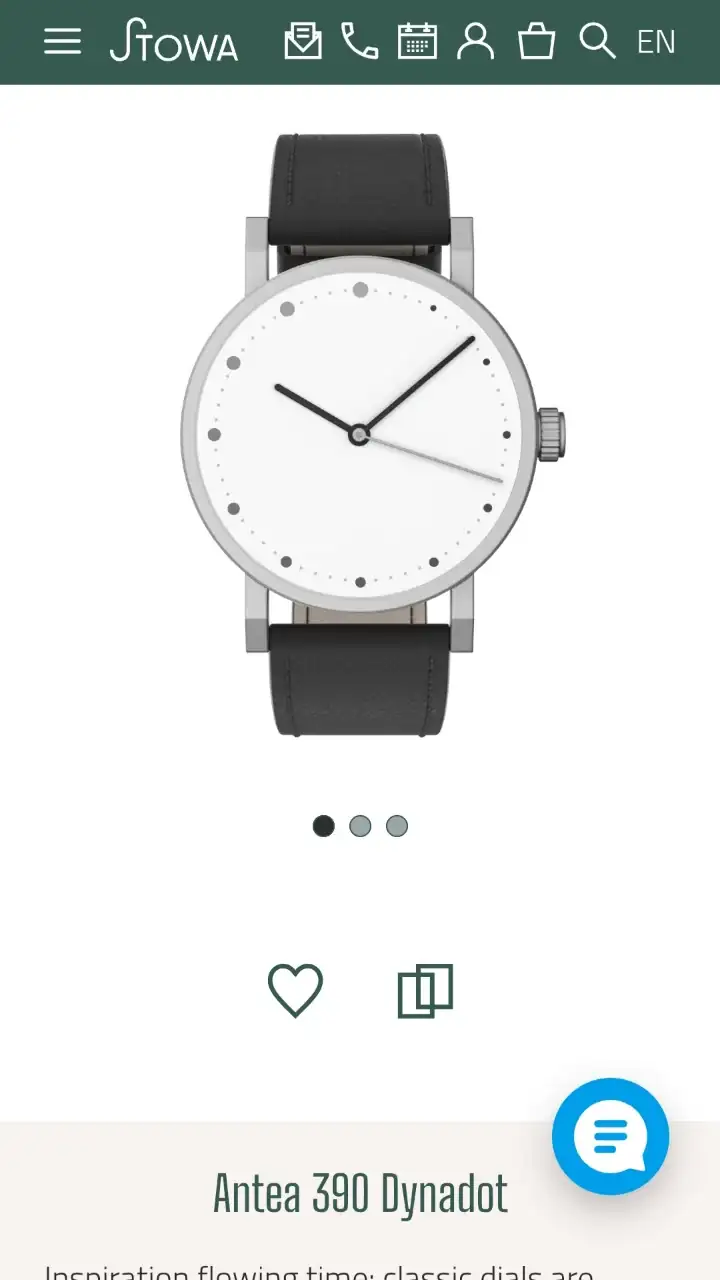This screenshot has height=1280, width=720.
Task: Open the blue chat bubble
Action: pos(610,1136)
